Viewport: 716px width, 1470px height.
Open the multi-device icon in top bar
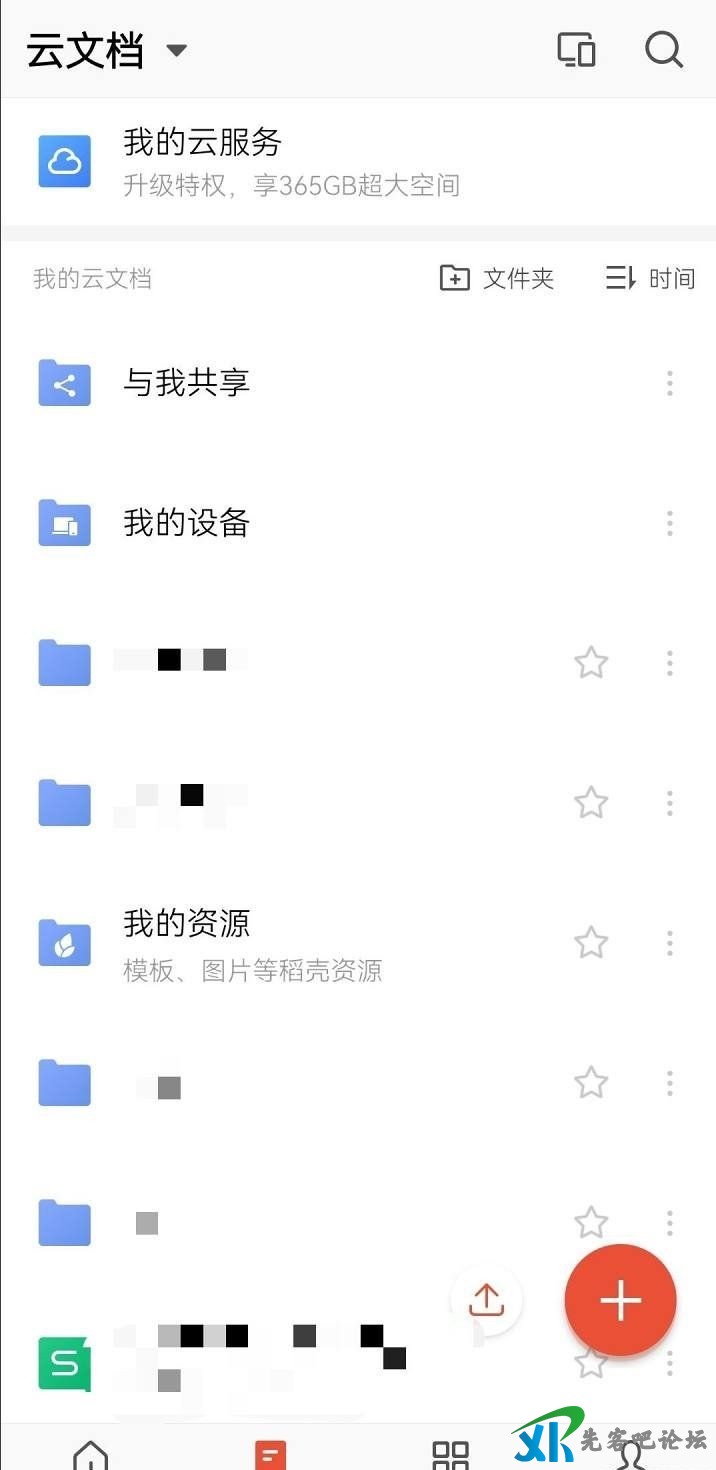pyautogui.click(x=576, y=49)
